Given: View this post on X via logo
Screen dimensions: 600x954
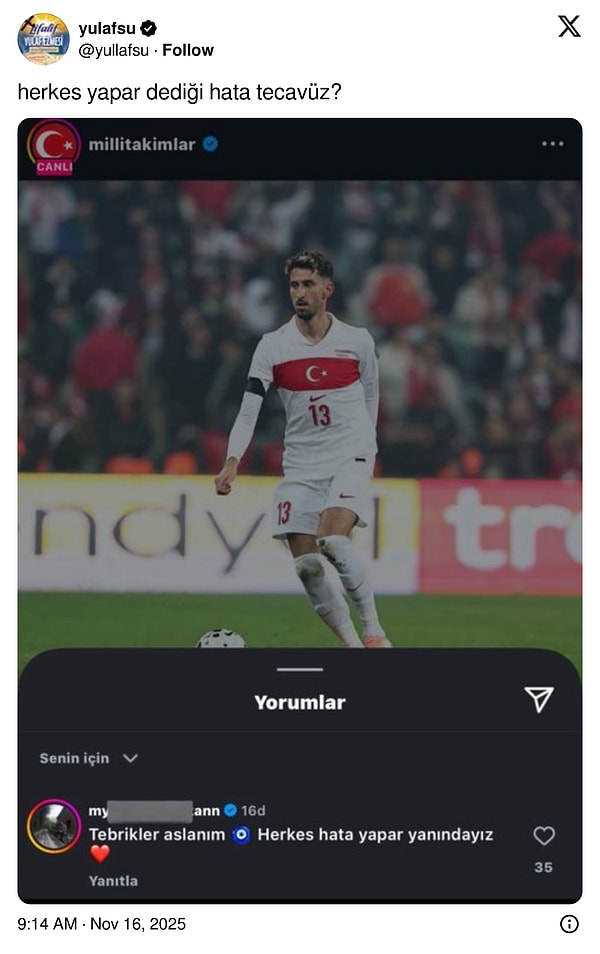Looking at the screenshot, I should (569, 27).
